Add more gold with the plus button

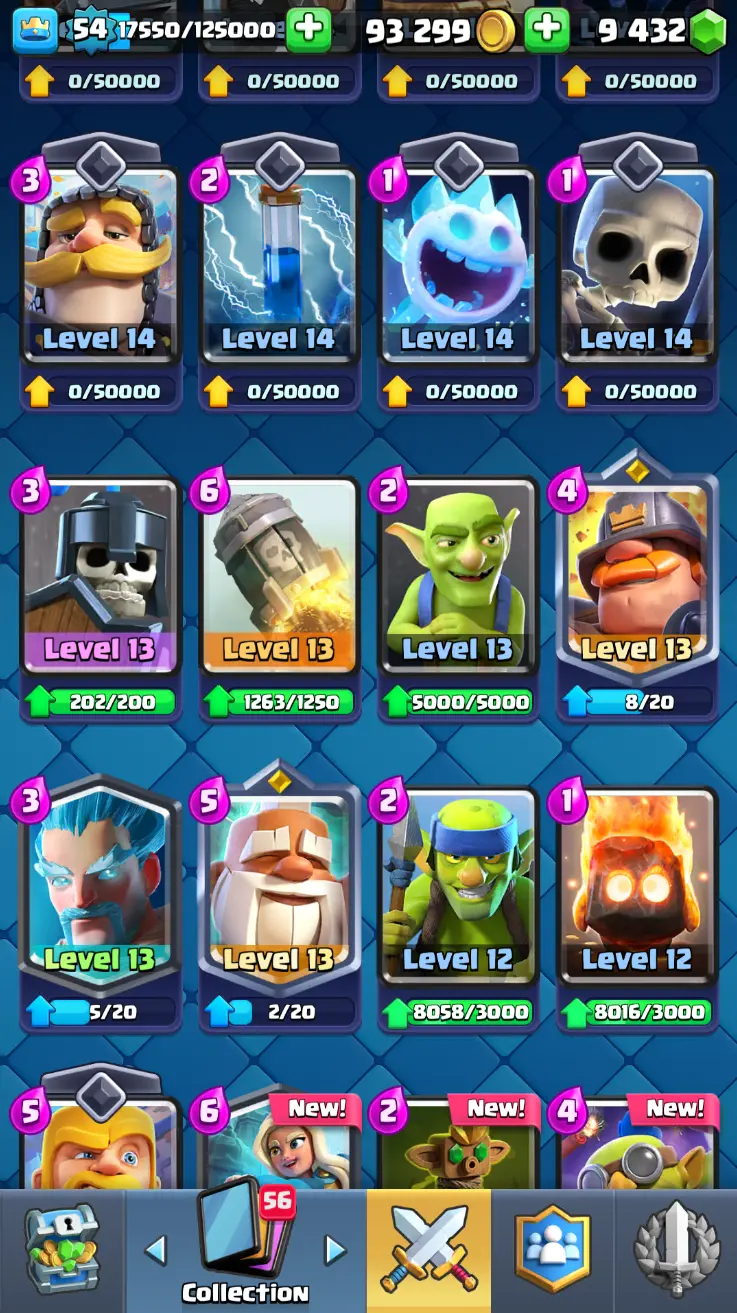pyautogui.click(x=546, y=31)
